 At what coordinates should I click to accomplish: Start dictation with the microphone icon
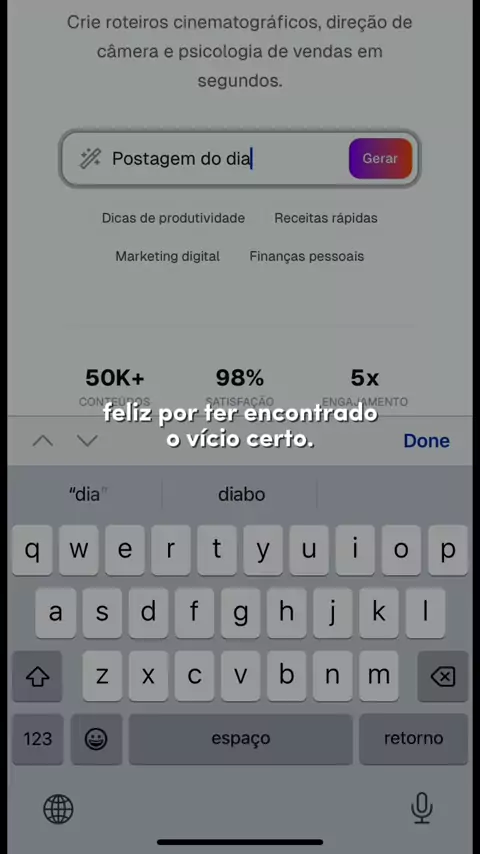coord(422,808)
